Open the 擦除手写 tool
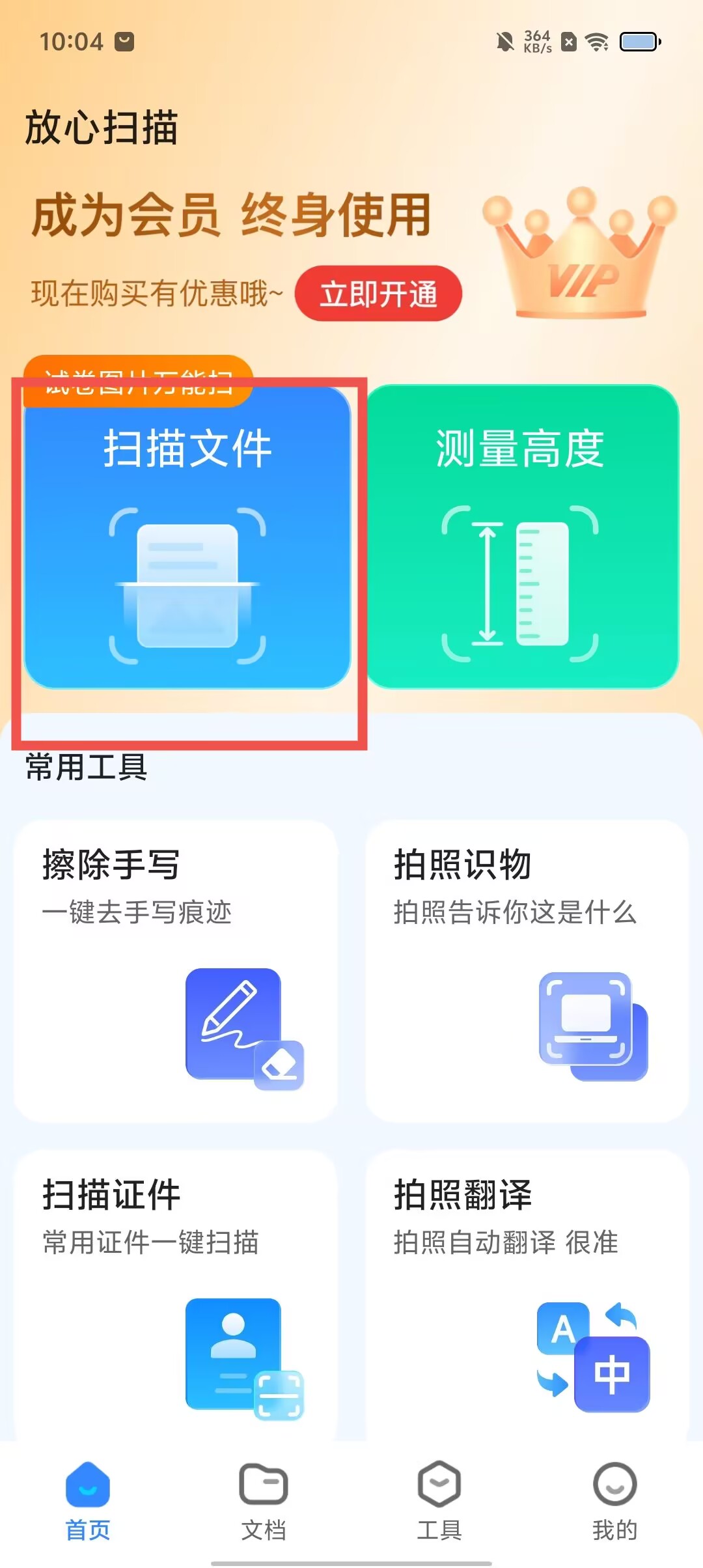 pyautogui.click(x=176, y=970)
